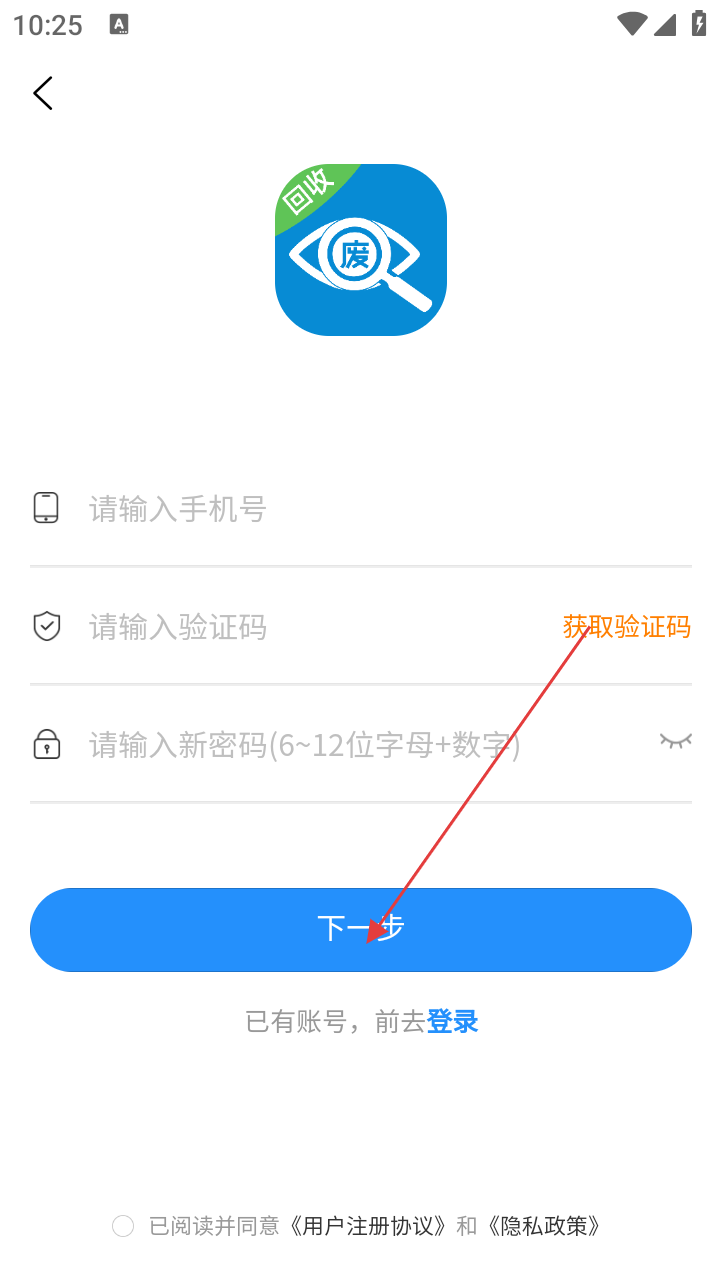Viewport: 720px width, 1280px height.
Task: Check the agreement checkbox
Action: click(x=123, y=1226)
